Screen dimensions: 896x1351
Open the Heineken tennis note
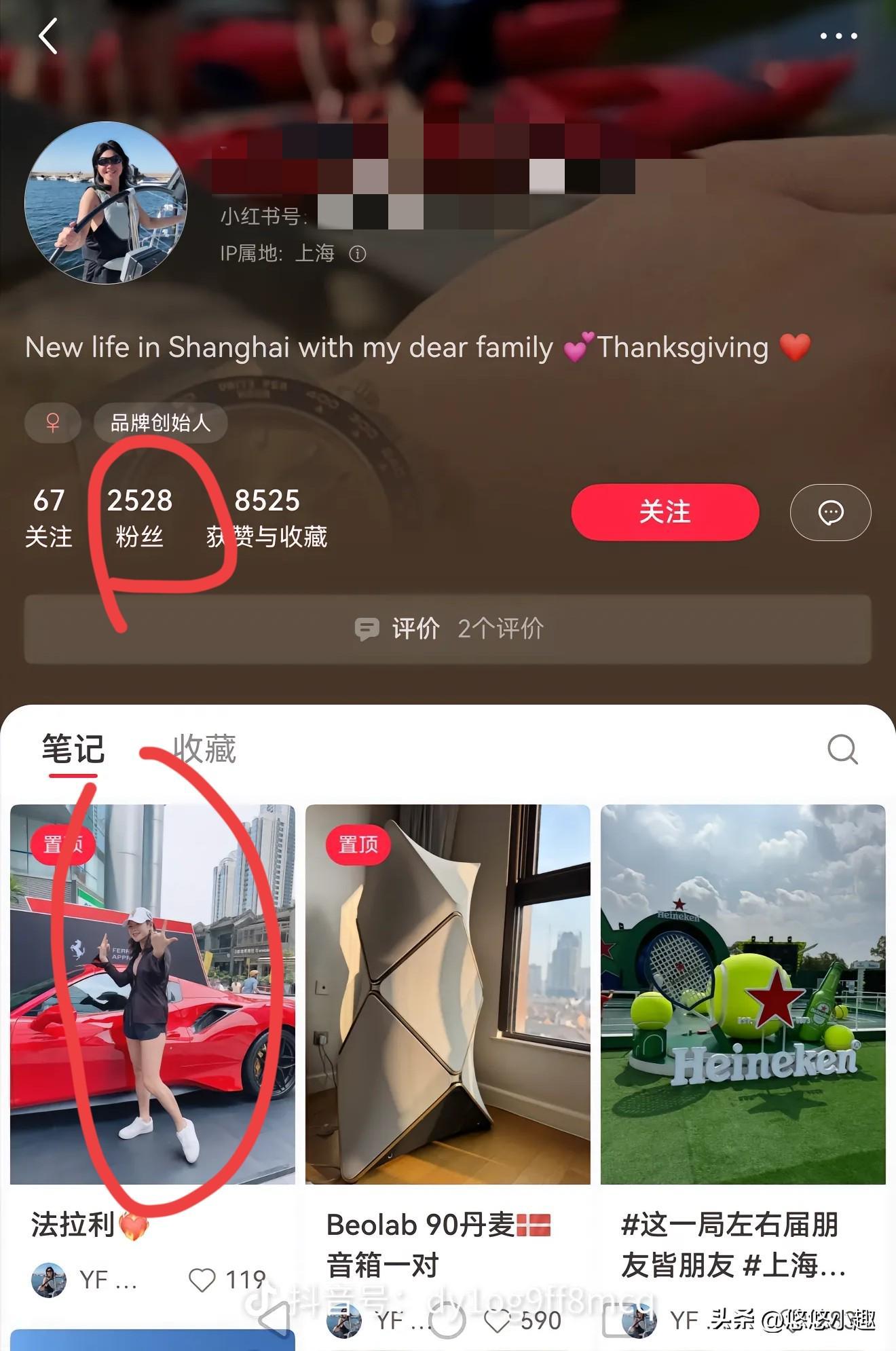pyautogui.click(x=743, y=995)
